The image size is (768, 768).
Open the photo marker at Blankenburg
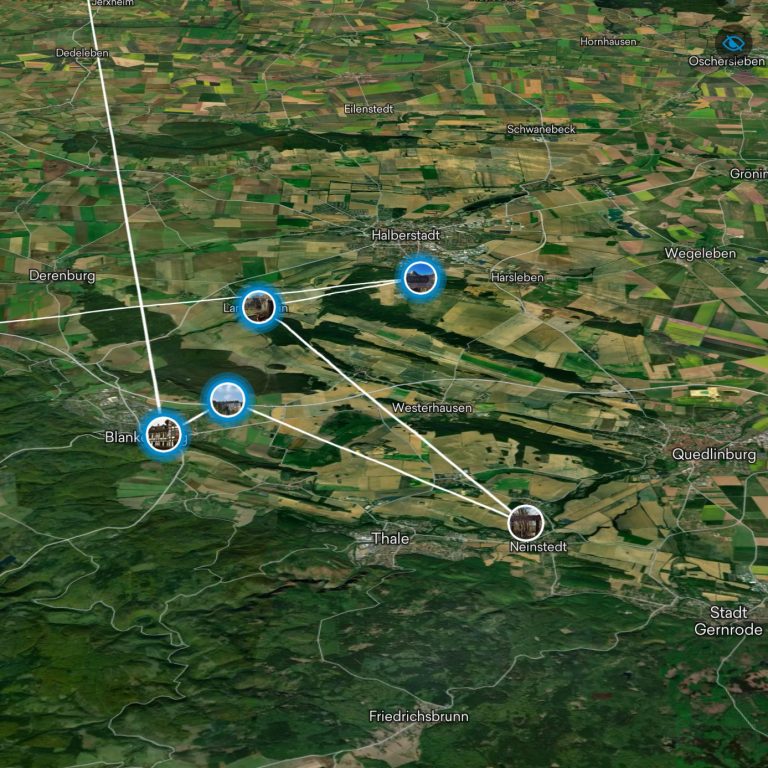click(x=162, y=434)
